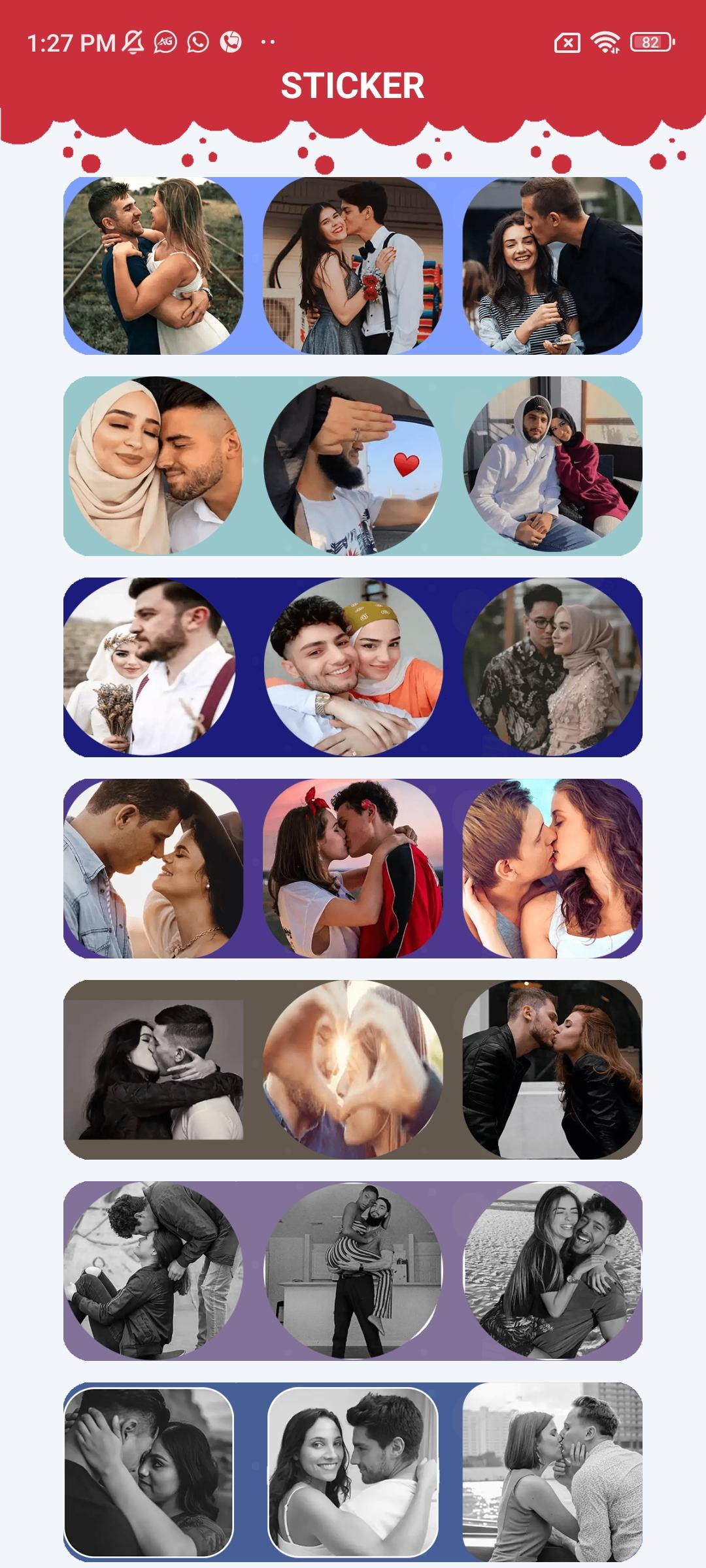Open the sticker pack with light blue background
Viewport: 706px width, 1568px height.
[353, 266]
